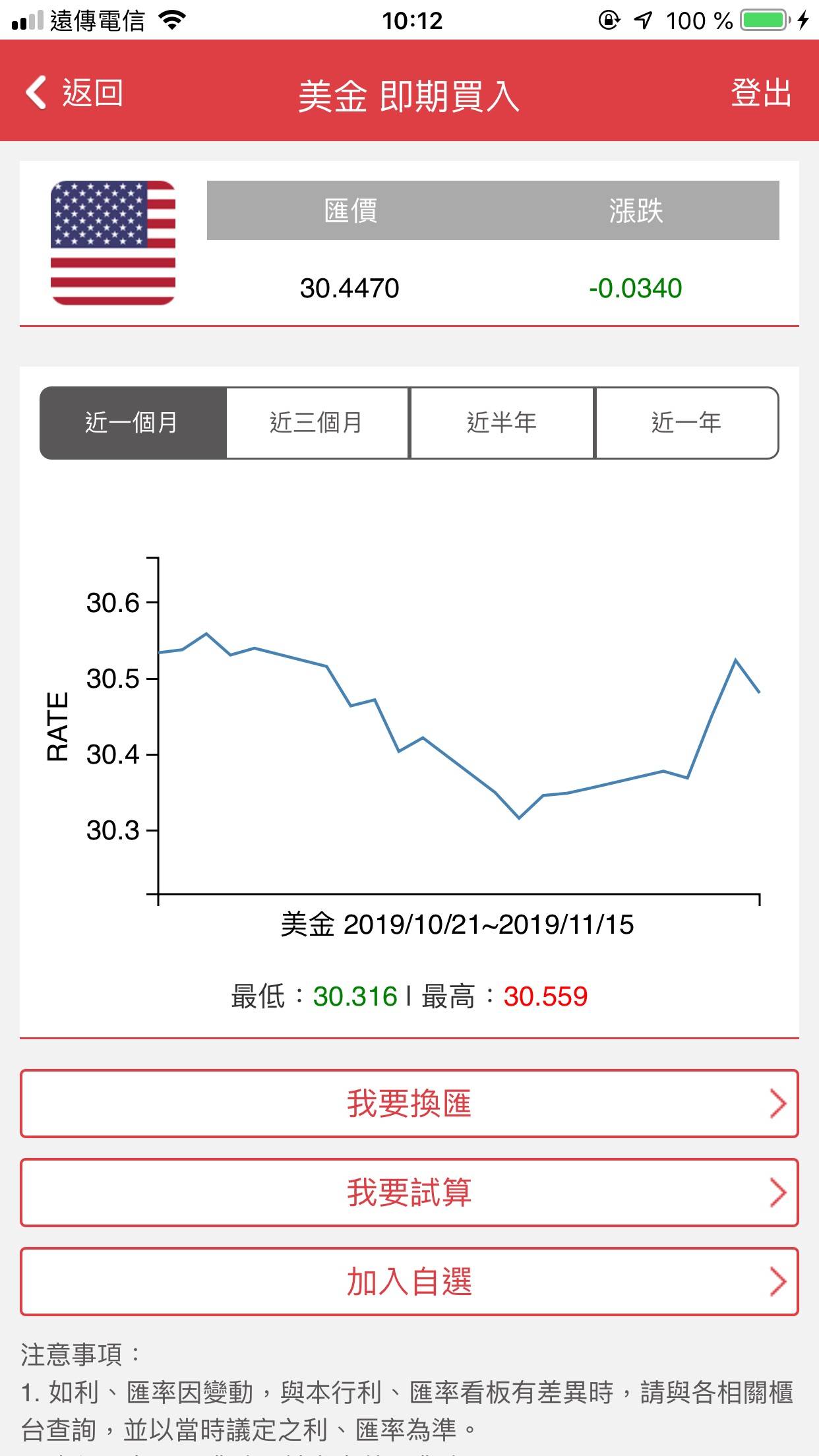Open the 我要換匯 currency exchange option
Viewport: 819px width, 1456px height.
[409, 1105]
